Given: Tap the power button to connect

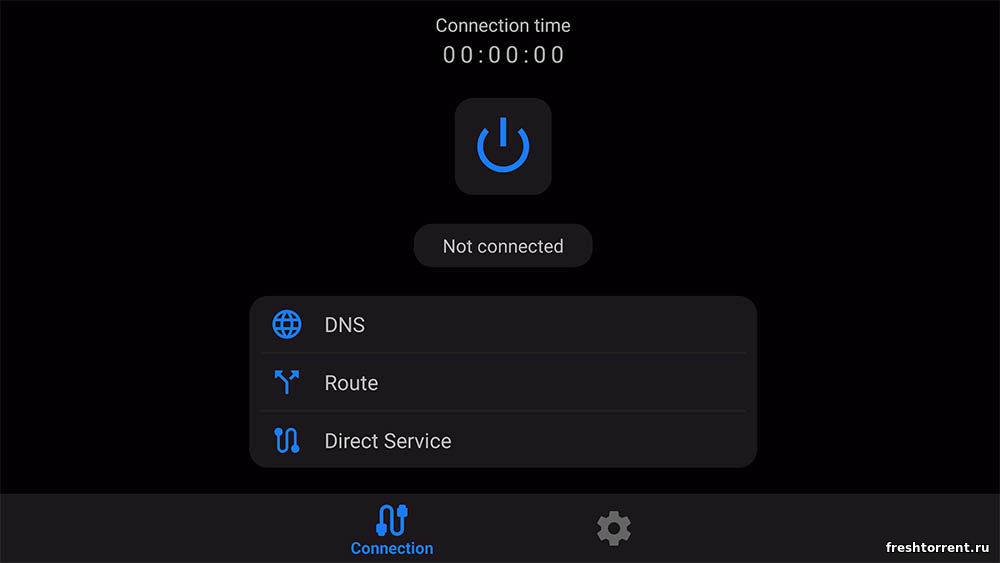Looking at the screenshot, I should tap(503, 146).
